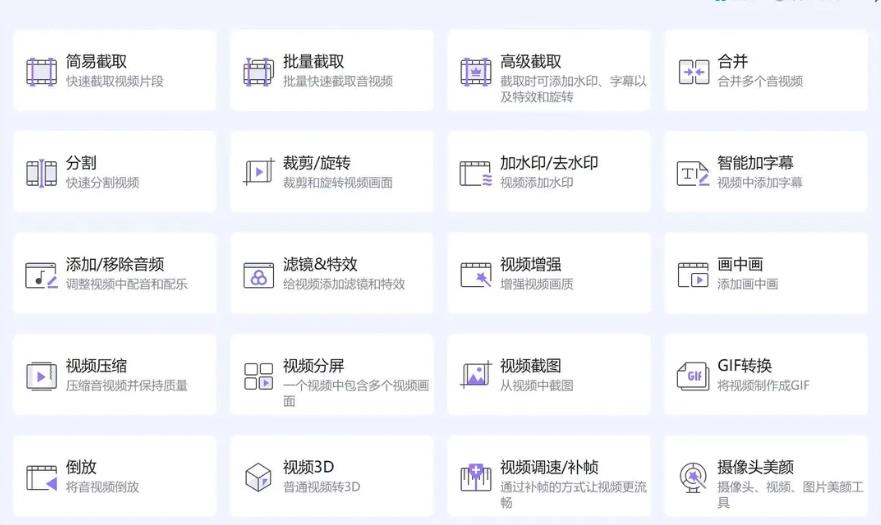Select the 视频3D card

pos(331,477)
